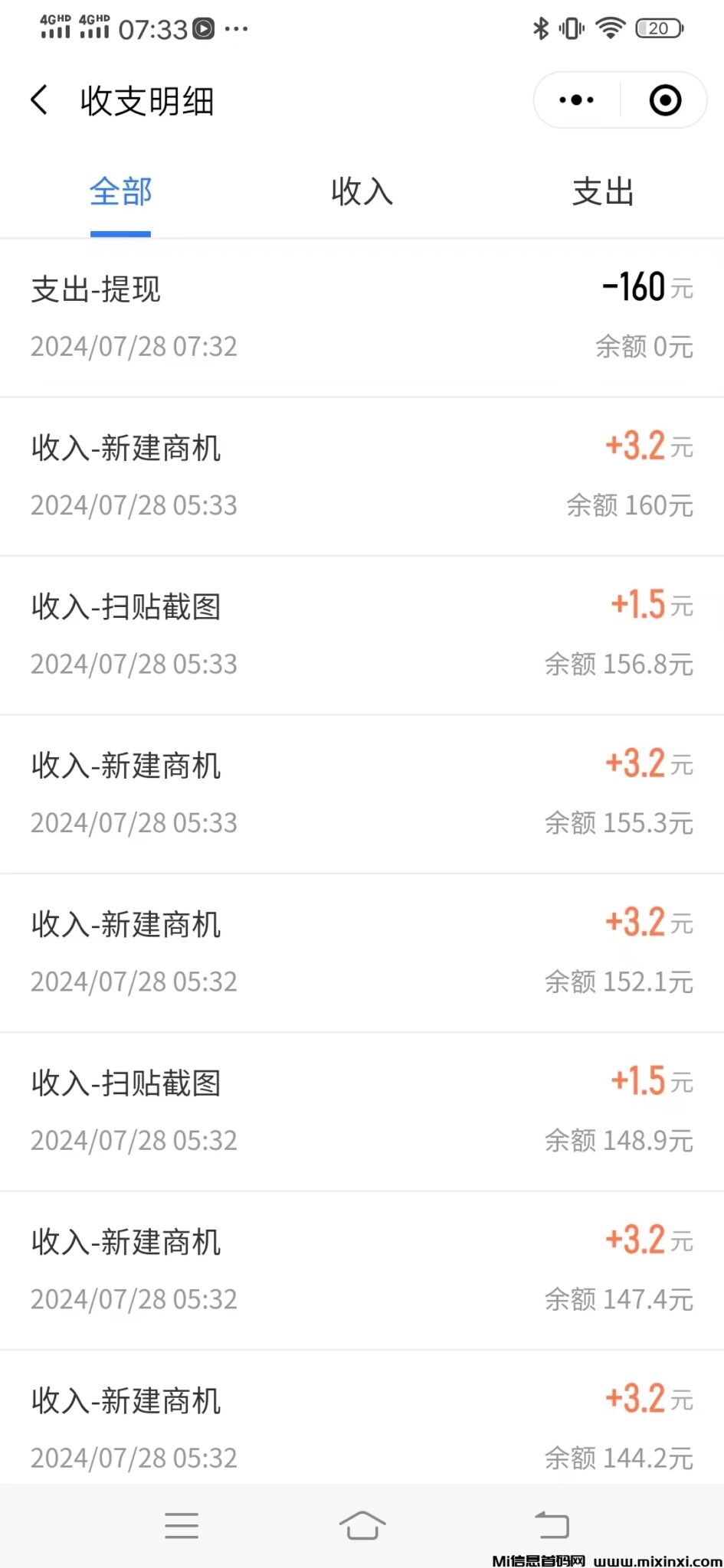The image size is (724, 1568).
Task: Switch to the 收入 tab
Action: click(x=361, y=193)
